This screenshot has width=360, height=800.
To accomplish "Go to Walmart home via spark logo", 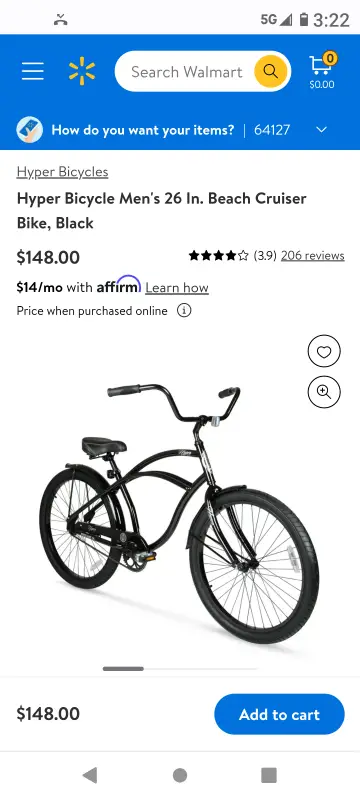I will [82, 71].
